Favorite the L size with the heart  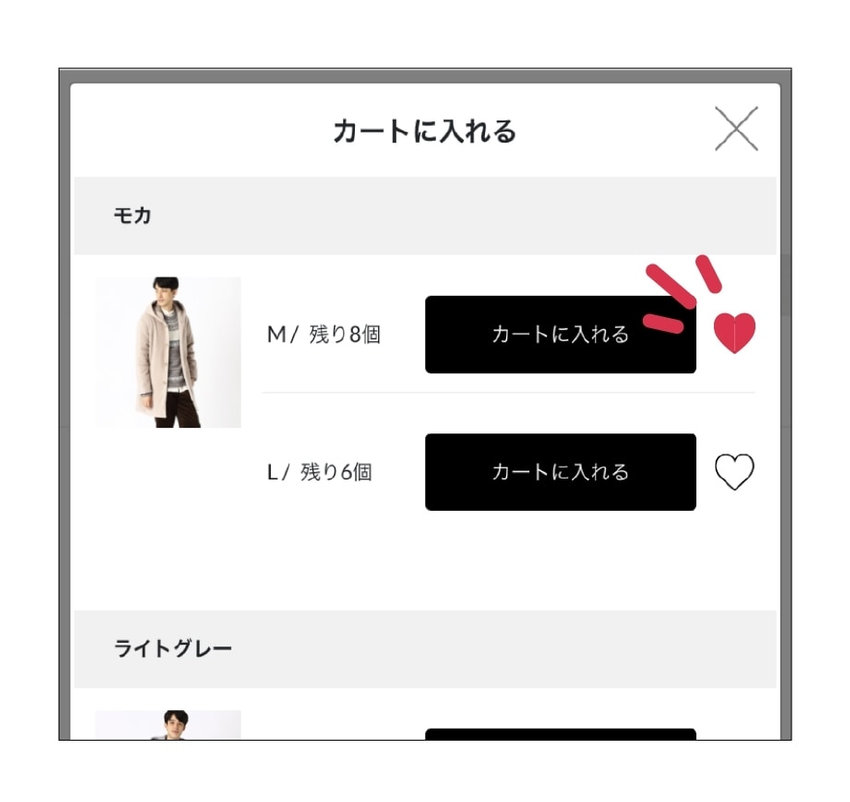pos(735,472)
